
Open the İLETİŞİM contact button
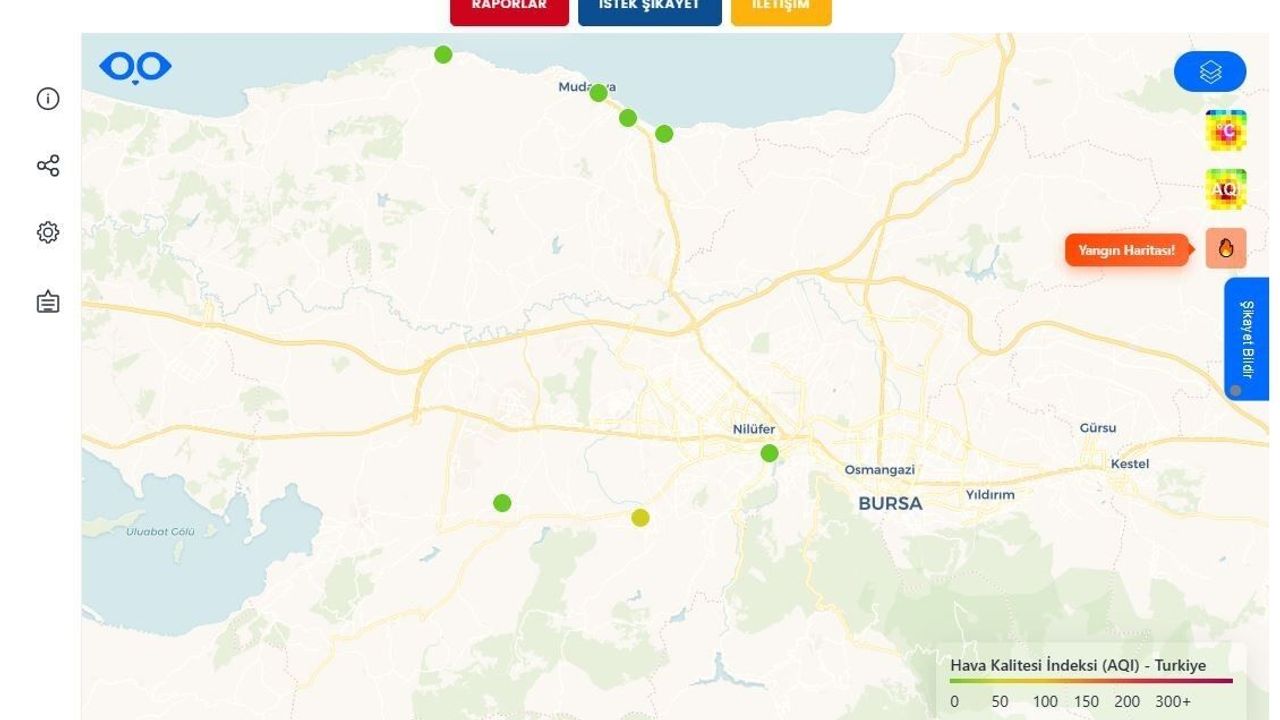click(780, 8)
